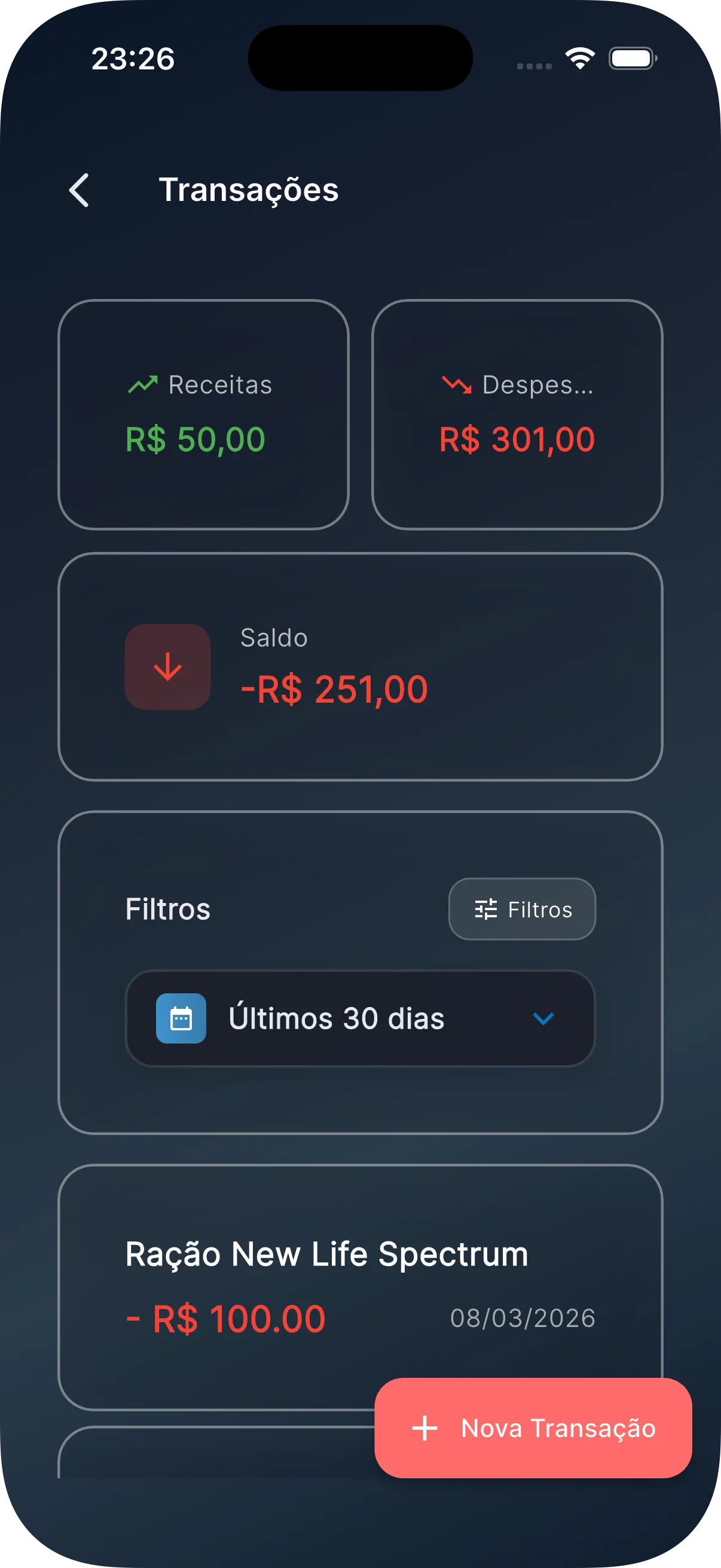Expand the Últimos 30 dias dropdown
Image resolution: width=721 pixels, height=1568 pixels.
click(x=359, y=1018)
